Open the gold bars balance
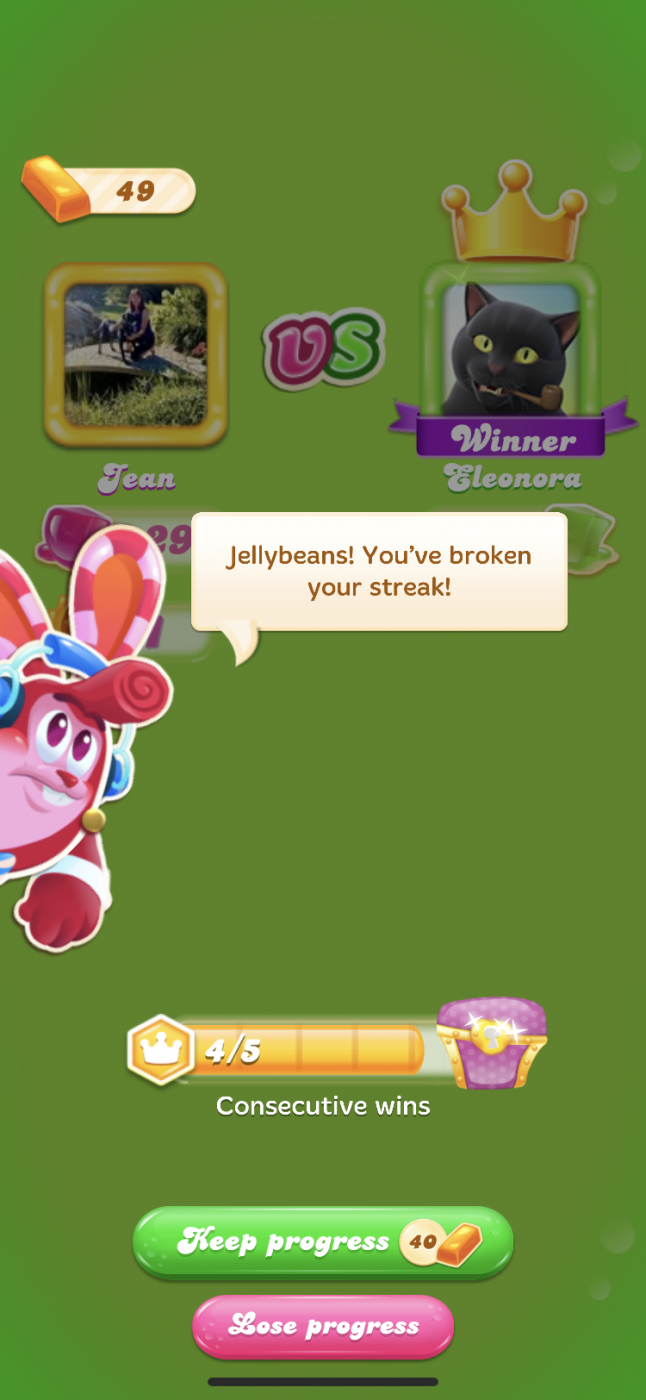 point(110,190)
